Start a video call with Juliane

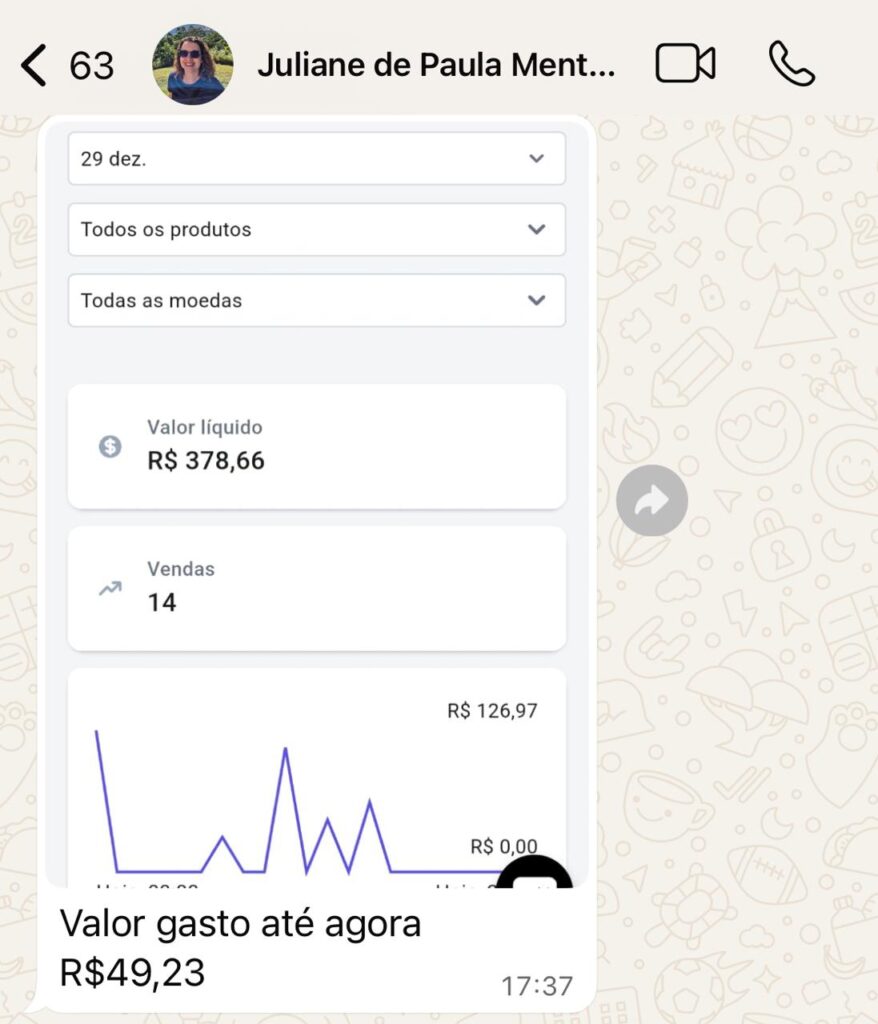685,65
